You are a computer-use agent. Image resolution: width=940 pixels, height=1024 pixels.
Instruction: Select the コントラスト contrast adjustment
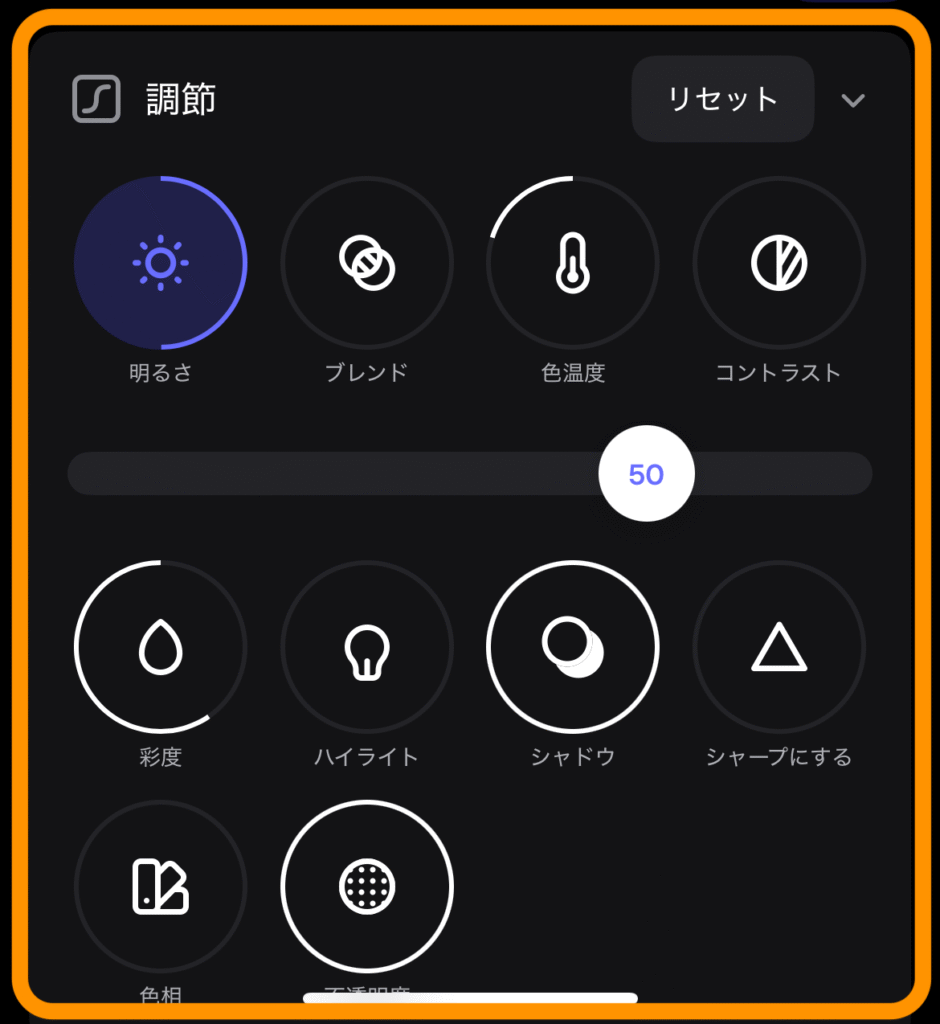[778, 263]
